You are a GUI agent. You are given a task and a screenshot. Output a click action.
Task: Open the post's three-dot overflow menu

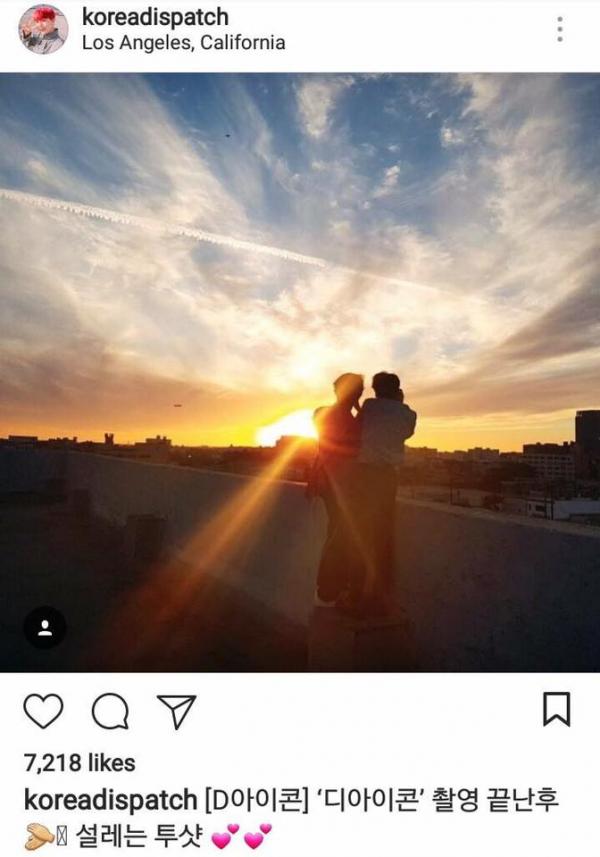click(x=560, y=29)
